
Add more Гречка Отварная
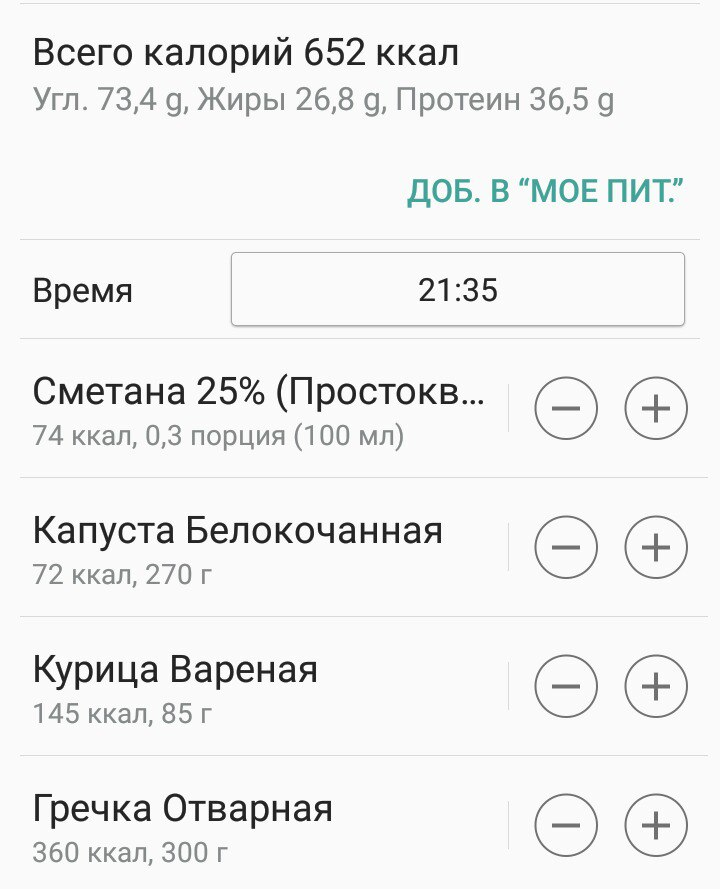(x=656, y=825)
